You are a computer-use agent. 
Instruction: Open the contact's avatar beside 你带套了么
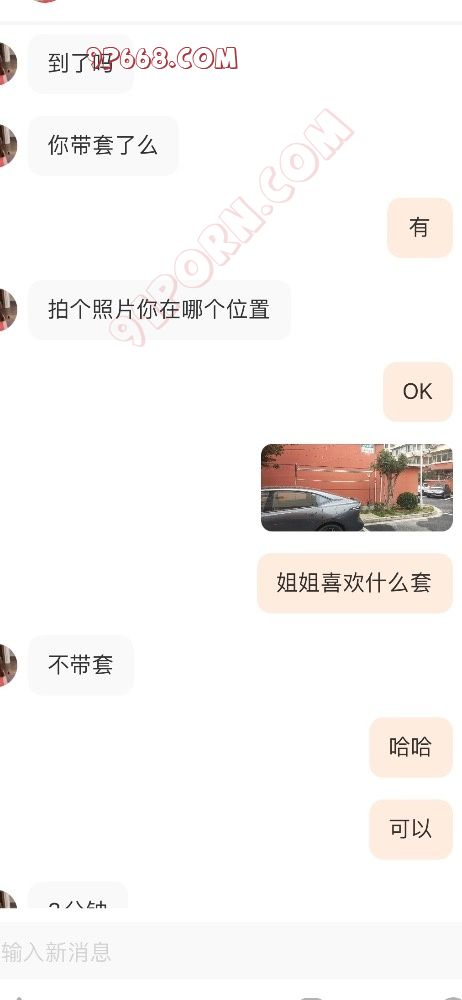[7, 146]
